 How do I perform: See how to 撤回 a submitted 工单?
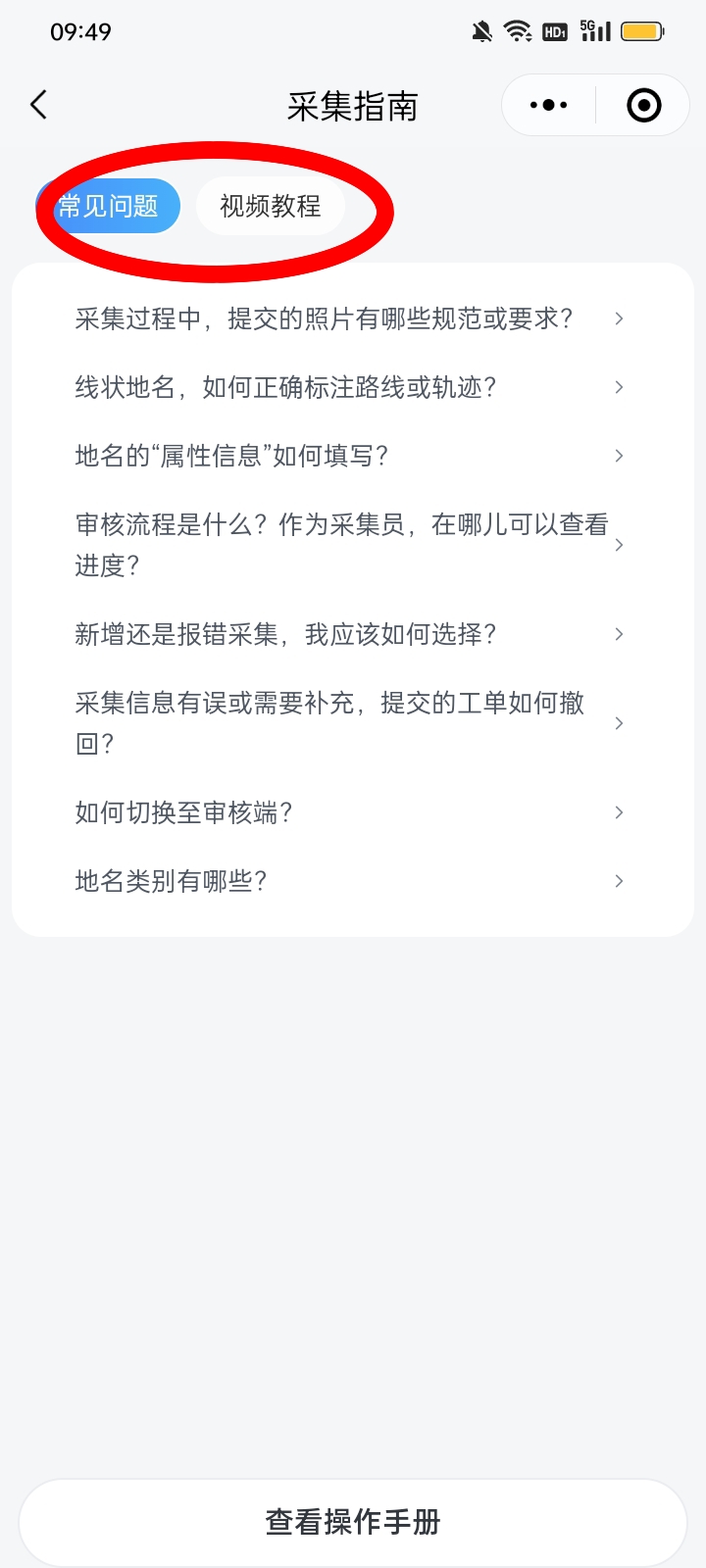352,723
